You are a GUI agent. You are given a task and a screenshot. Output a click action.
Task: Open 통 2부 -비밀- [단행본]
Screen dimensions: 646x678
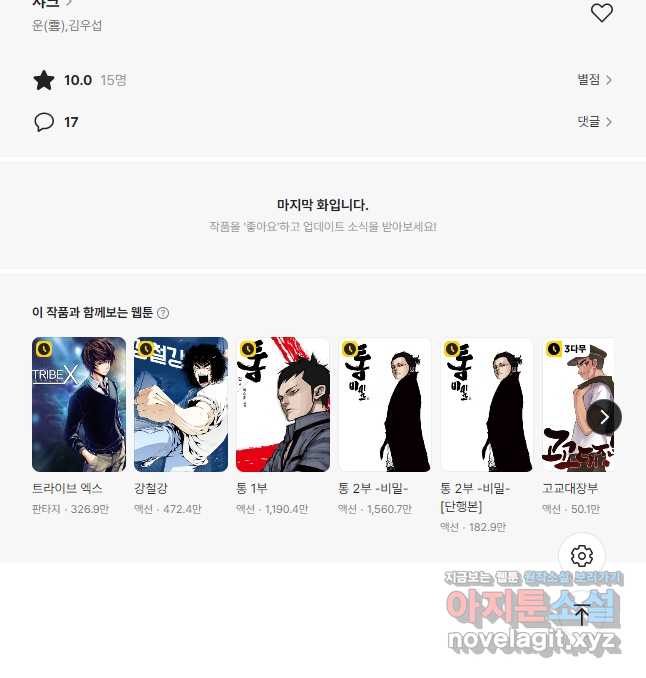coord(487,405)
